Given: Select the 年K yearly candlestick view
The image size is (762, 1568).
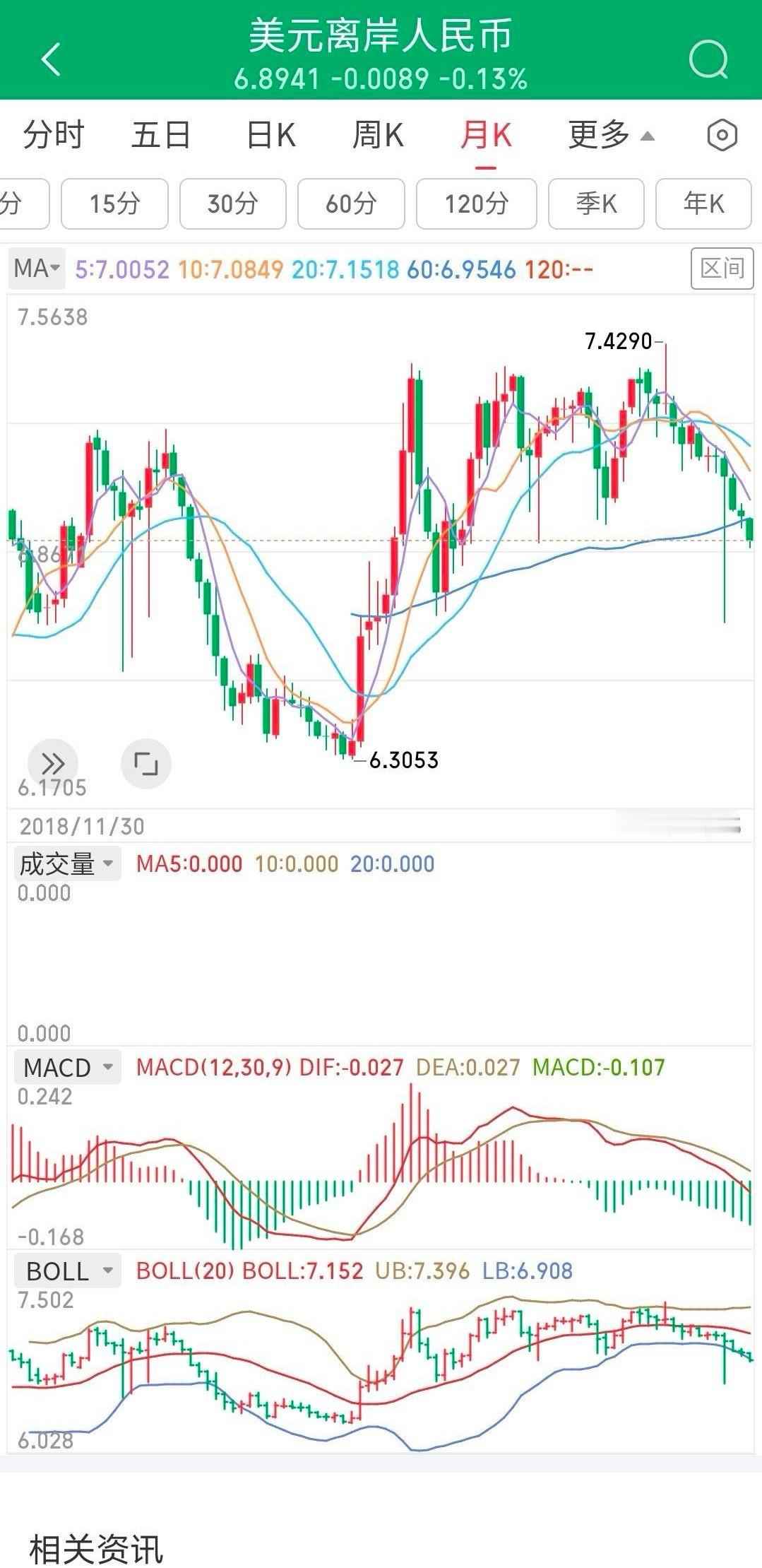Looking at the screenshot, I should point(703,204).
